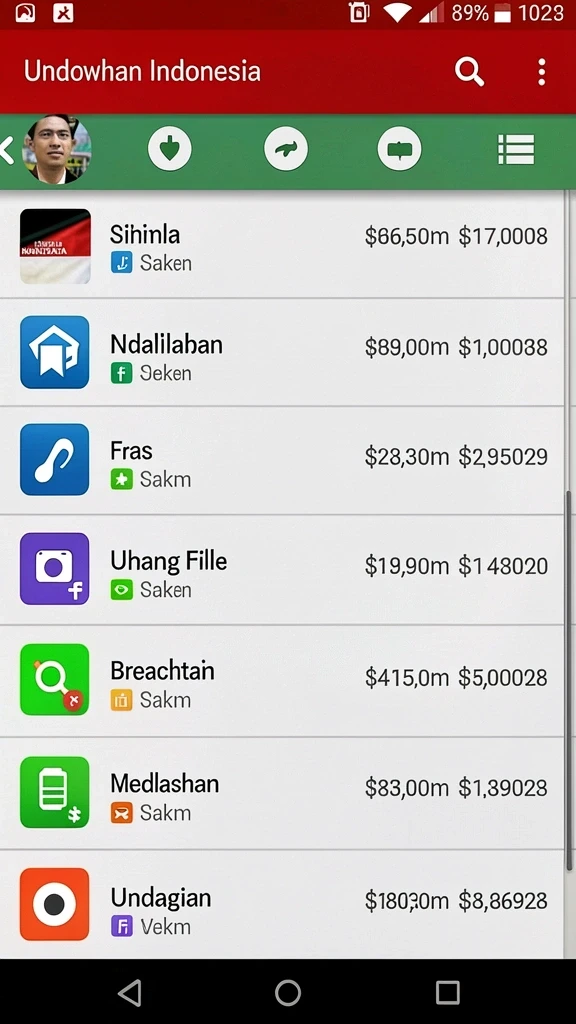Viewport: 576px width, 1024px height.
Task: Open search in the Undowhan Indonesia bar
Action: 469,71
